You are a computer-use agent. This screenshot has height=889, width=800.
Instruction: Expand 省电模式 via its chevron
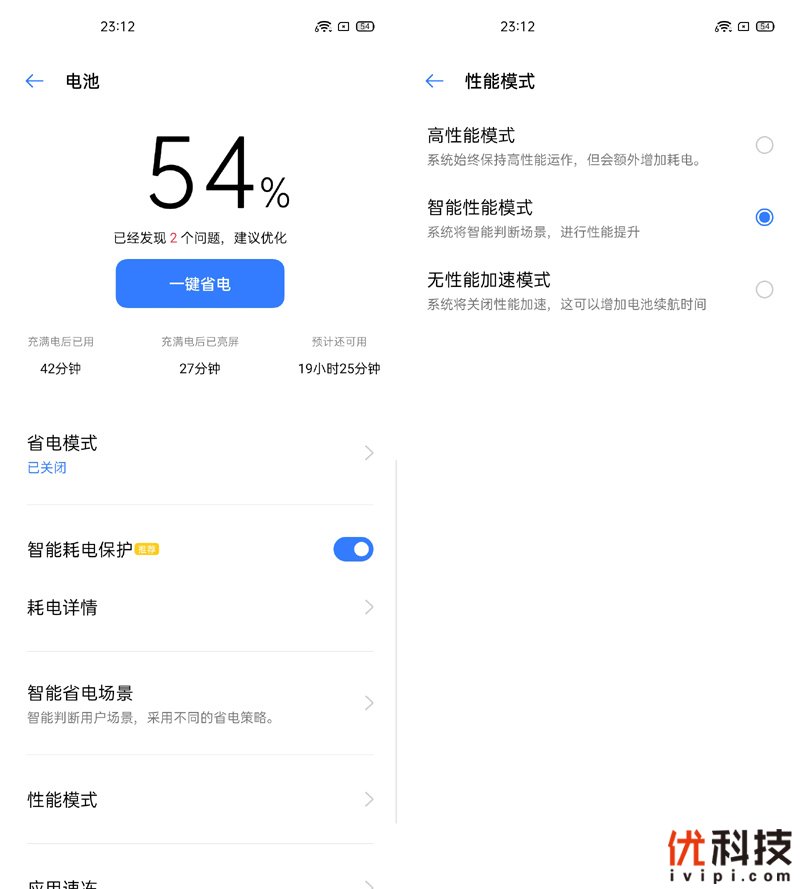pyautogui.click(x=370, y=452)
